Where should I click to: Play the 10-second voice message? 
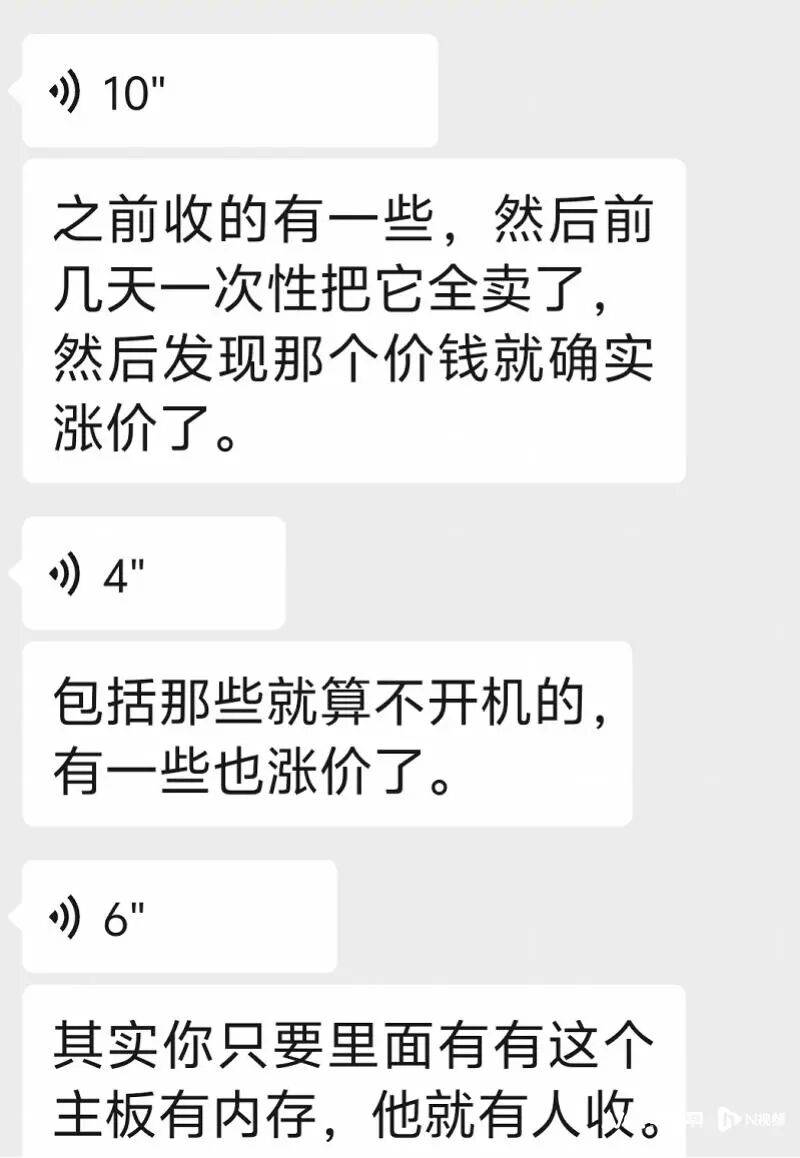click(230, 92)
